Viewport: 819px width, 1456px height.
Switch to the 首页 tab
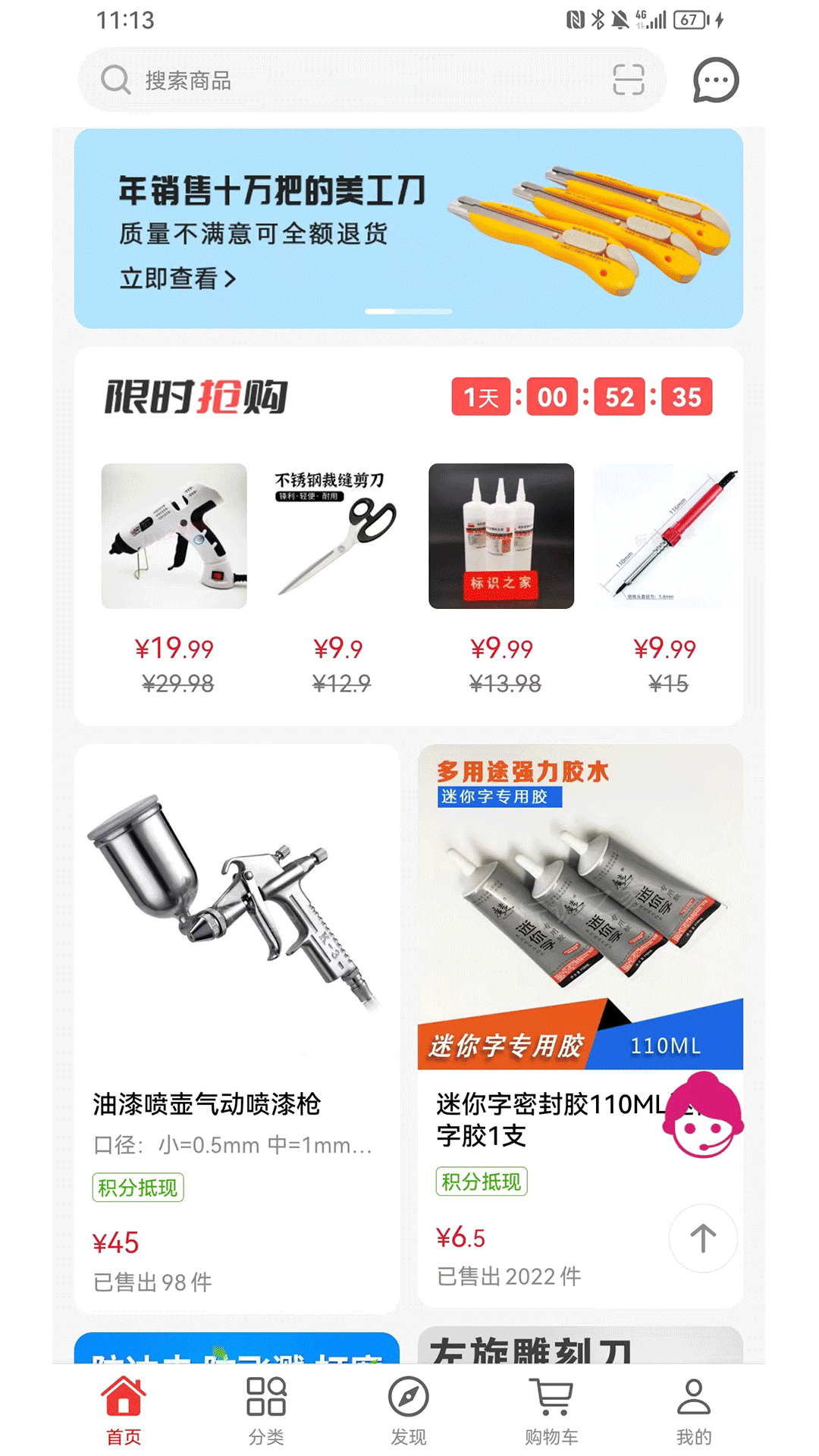(124, 1407)
